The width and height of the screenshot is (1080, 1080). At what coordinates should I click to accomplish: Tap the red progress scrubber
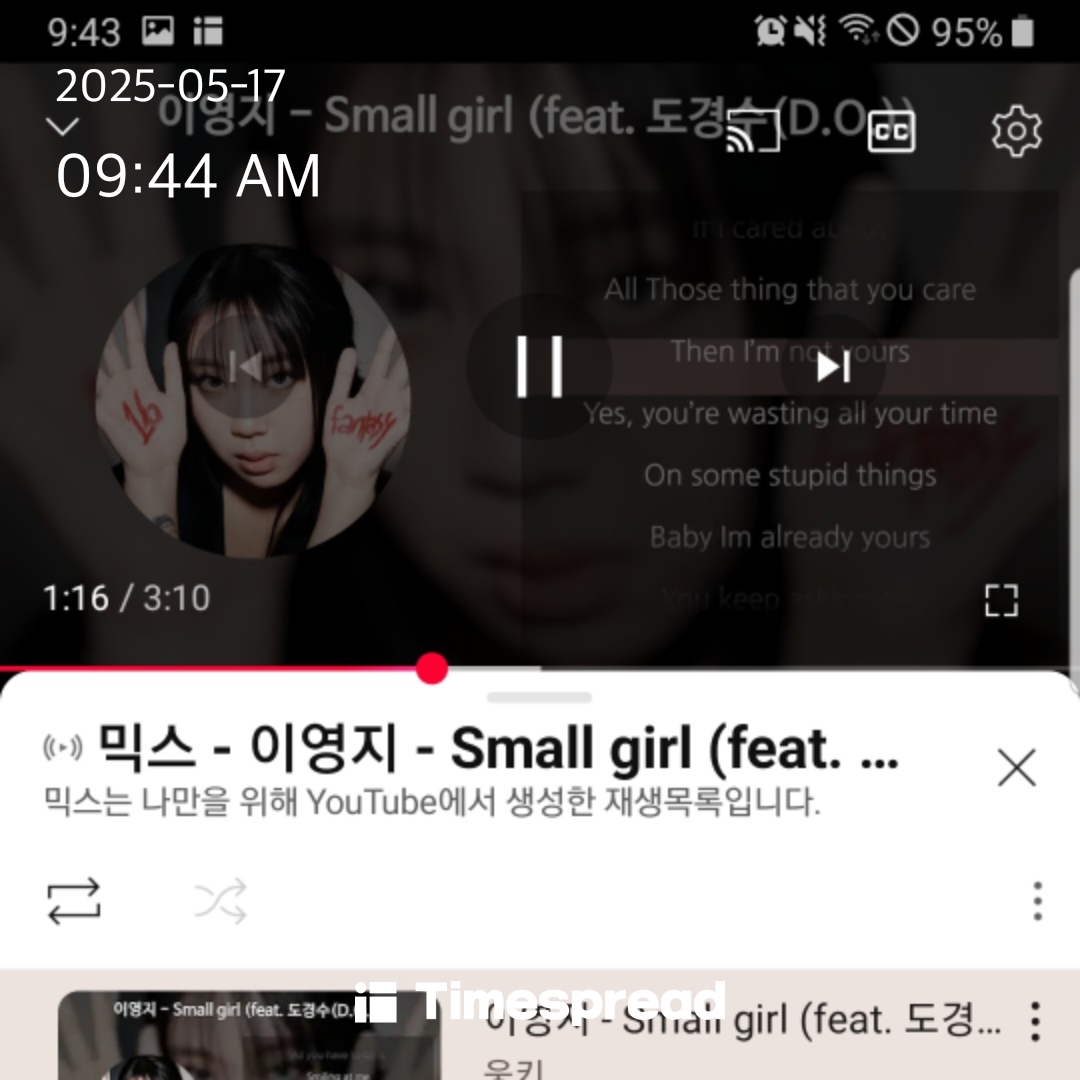click(431, 668)
